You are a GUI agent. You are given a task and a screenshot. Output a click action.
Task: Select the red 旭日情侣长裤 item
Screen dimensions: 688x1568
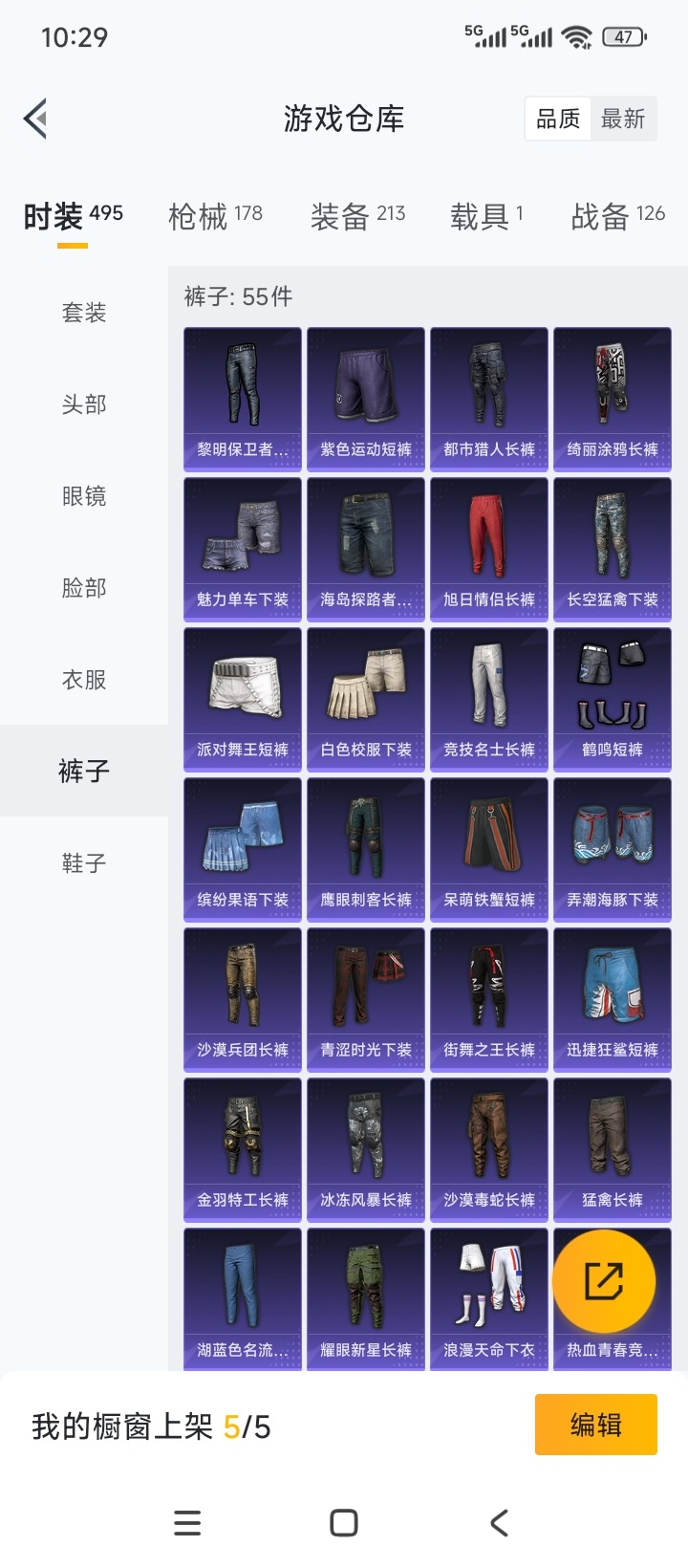click(x=488, y=548)
